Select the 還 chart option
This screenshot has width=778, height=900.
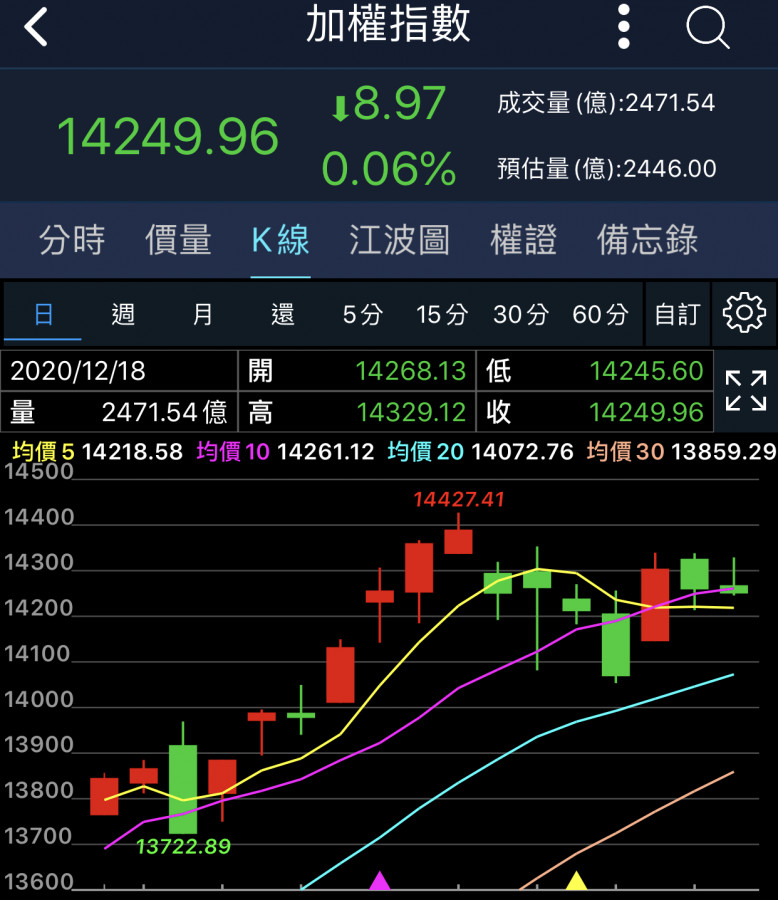(x=283, y=315)
